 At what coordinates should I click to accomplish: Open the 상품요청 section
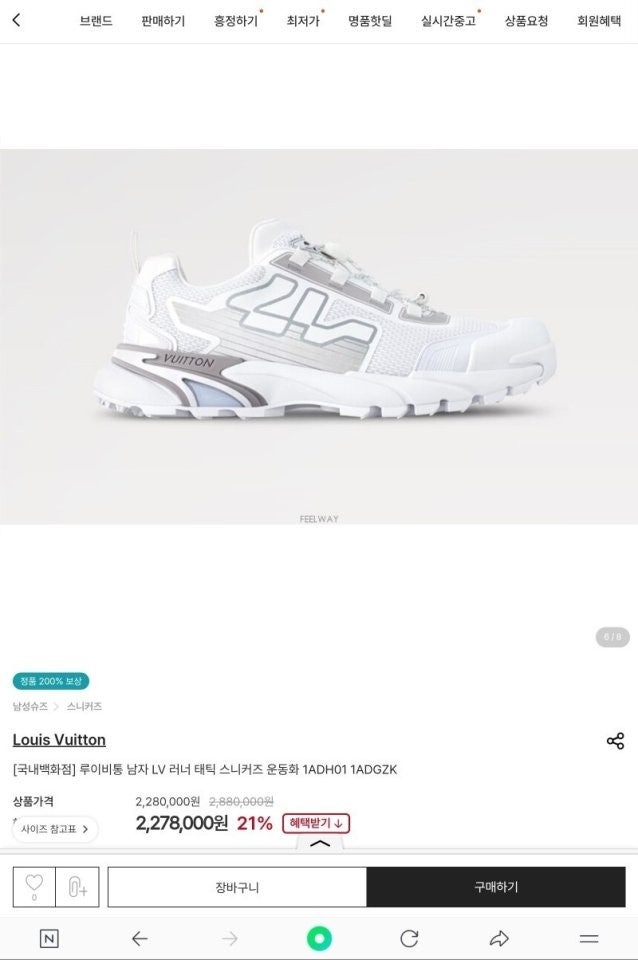coord(526,21)
